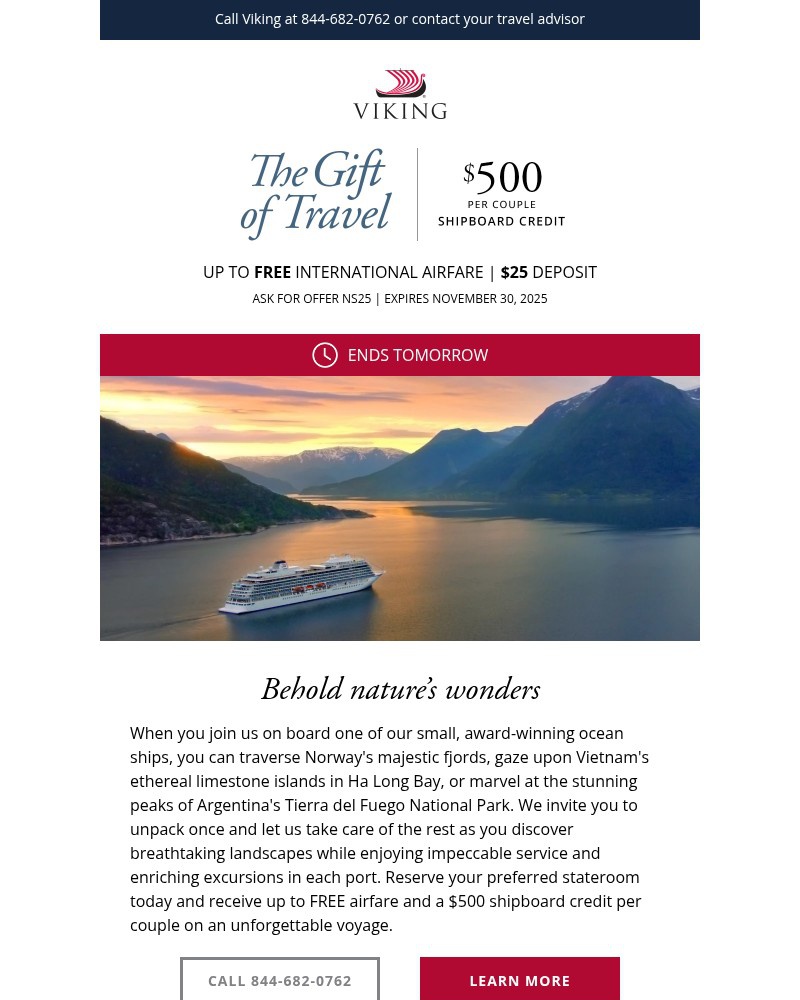Click the LEARN MORE button
Screen dimensions: 800x1000
tap(520, 980)
